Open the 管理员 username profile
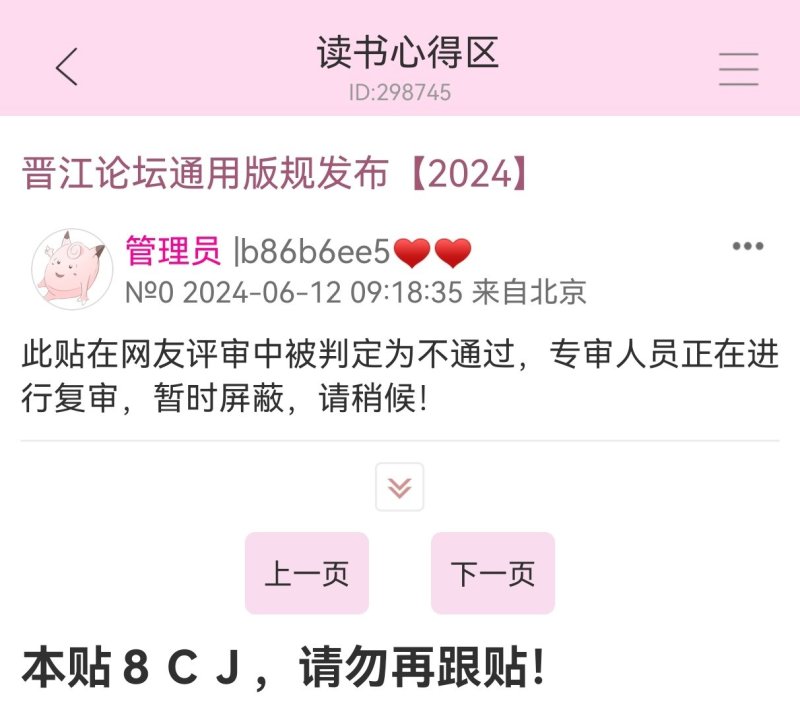Viewport: 800px width, 712px height. coord(172,252)
